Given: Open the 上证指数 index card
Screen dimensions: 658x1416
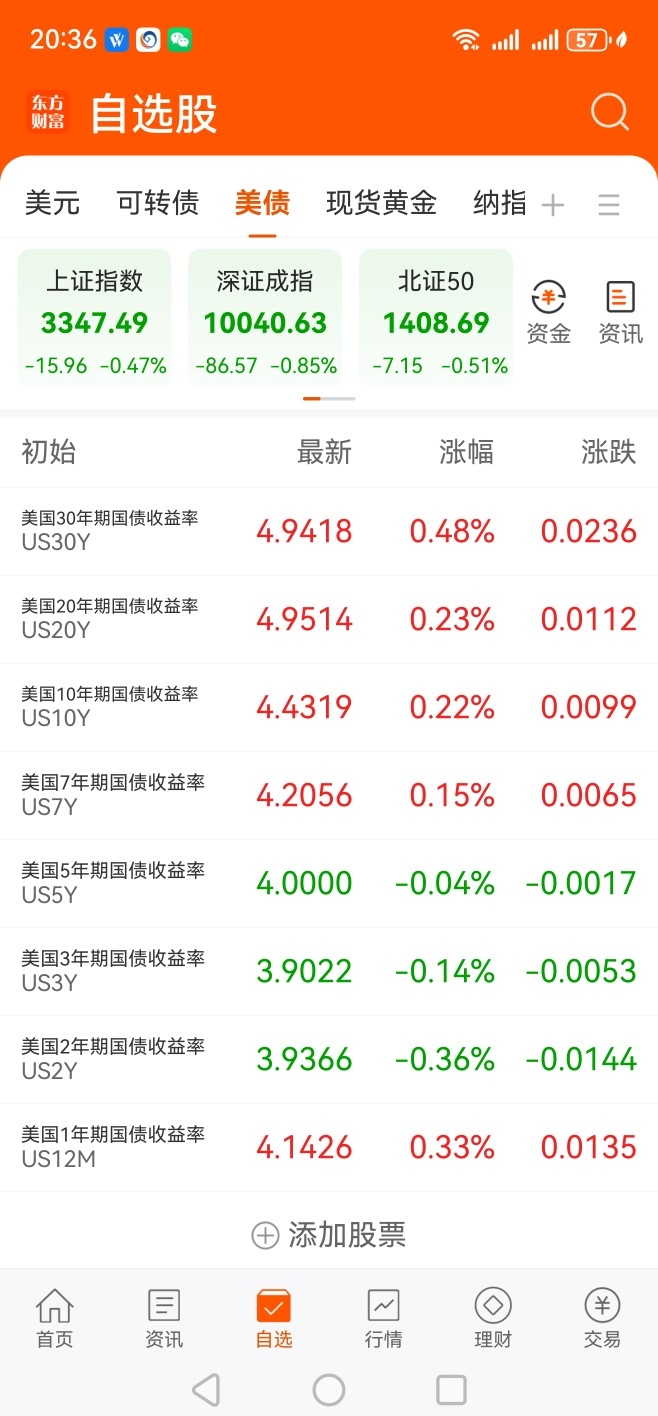Looking at the screenshot, I should pos(95,317).
